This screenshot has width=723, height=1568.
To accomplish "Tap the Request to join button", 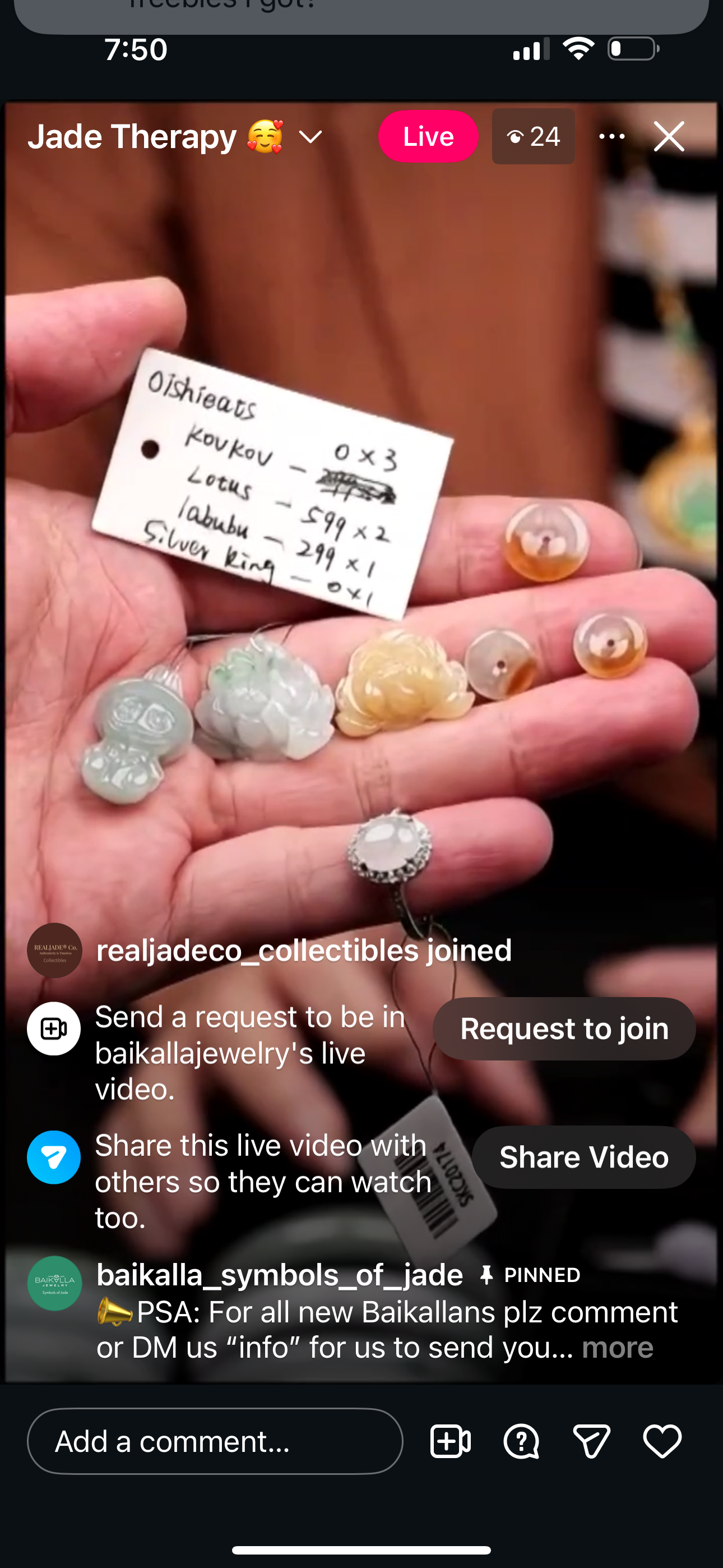I will click(564, 1029).
